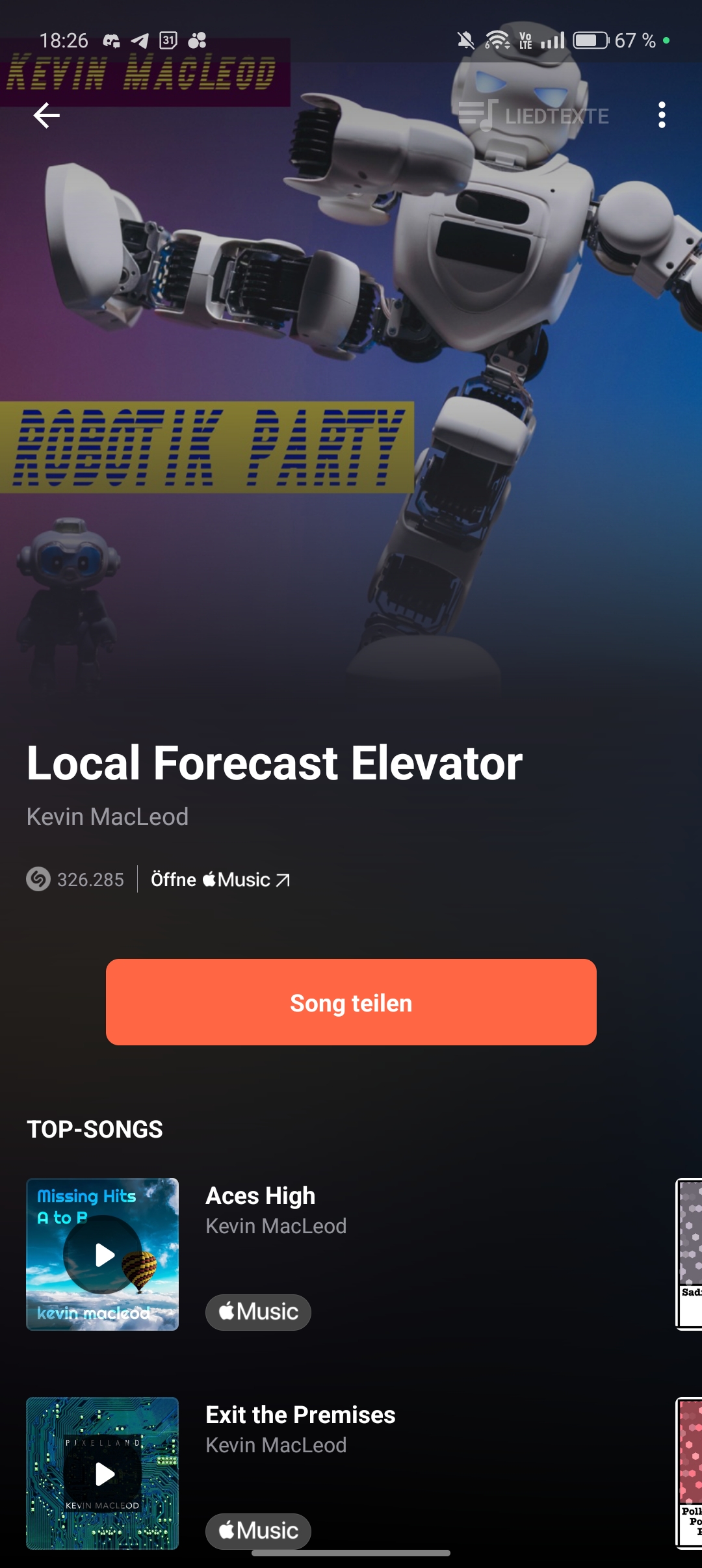Open Aces High in Apple Music
Image resolution: width=702 pixels, height=1568 pixels.
258,1312
